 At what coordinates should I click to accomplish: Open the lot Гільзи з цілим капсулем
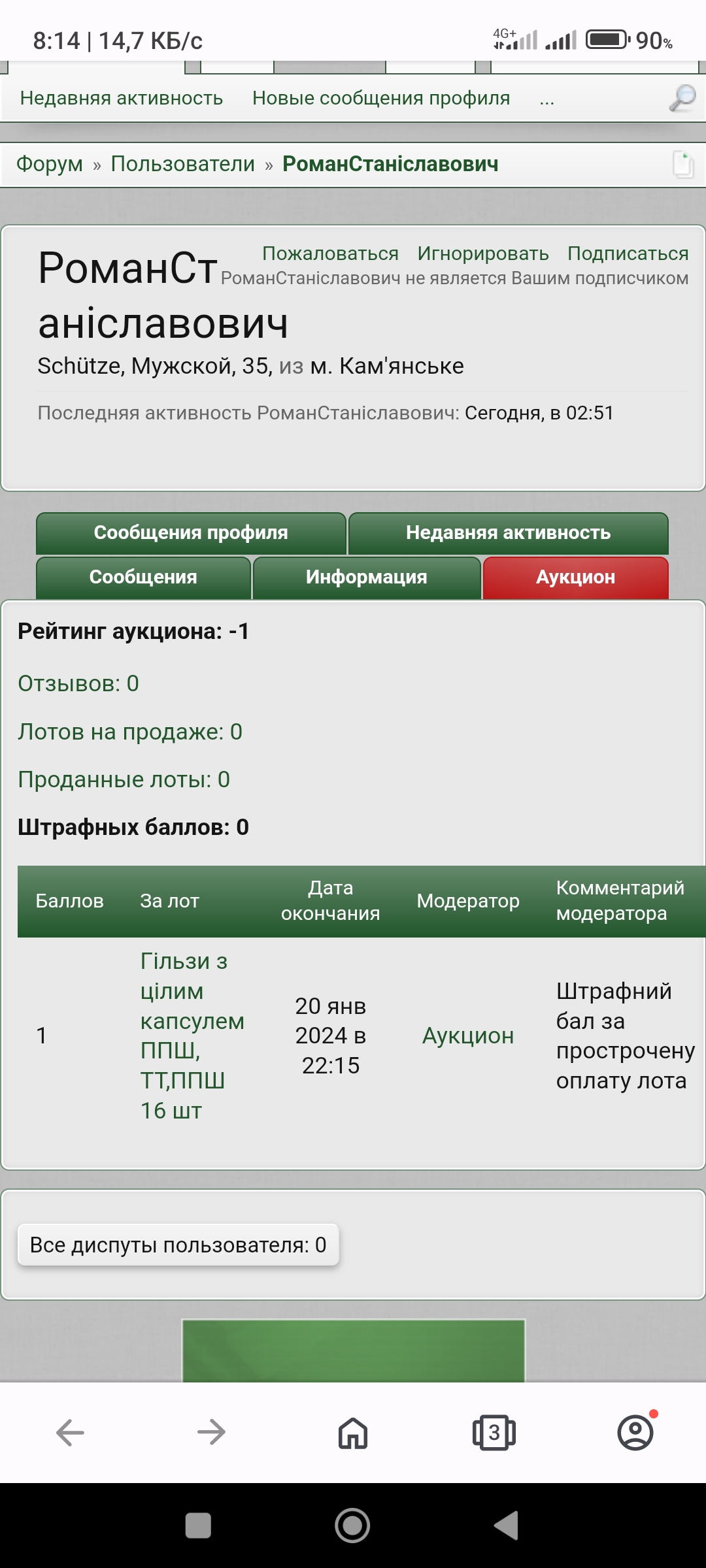pos(192,1036)
